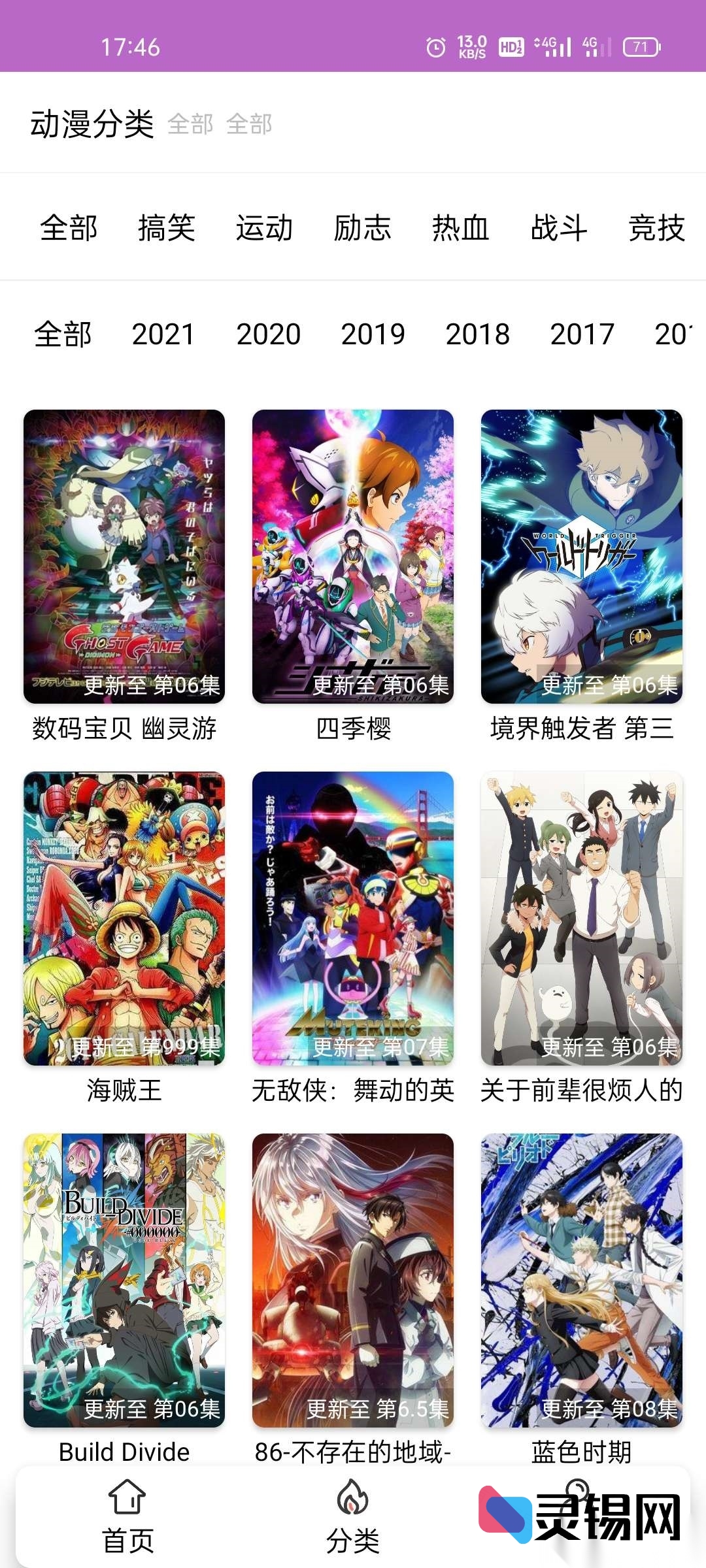This screenshot has height=1568, width=706.
Task: Select the 热血 genre filter
Action: coord(460,228)
